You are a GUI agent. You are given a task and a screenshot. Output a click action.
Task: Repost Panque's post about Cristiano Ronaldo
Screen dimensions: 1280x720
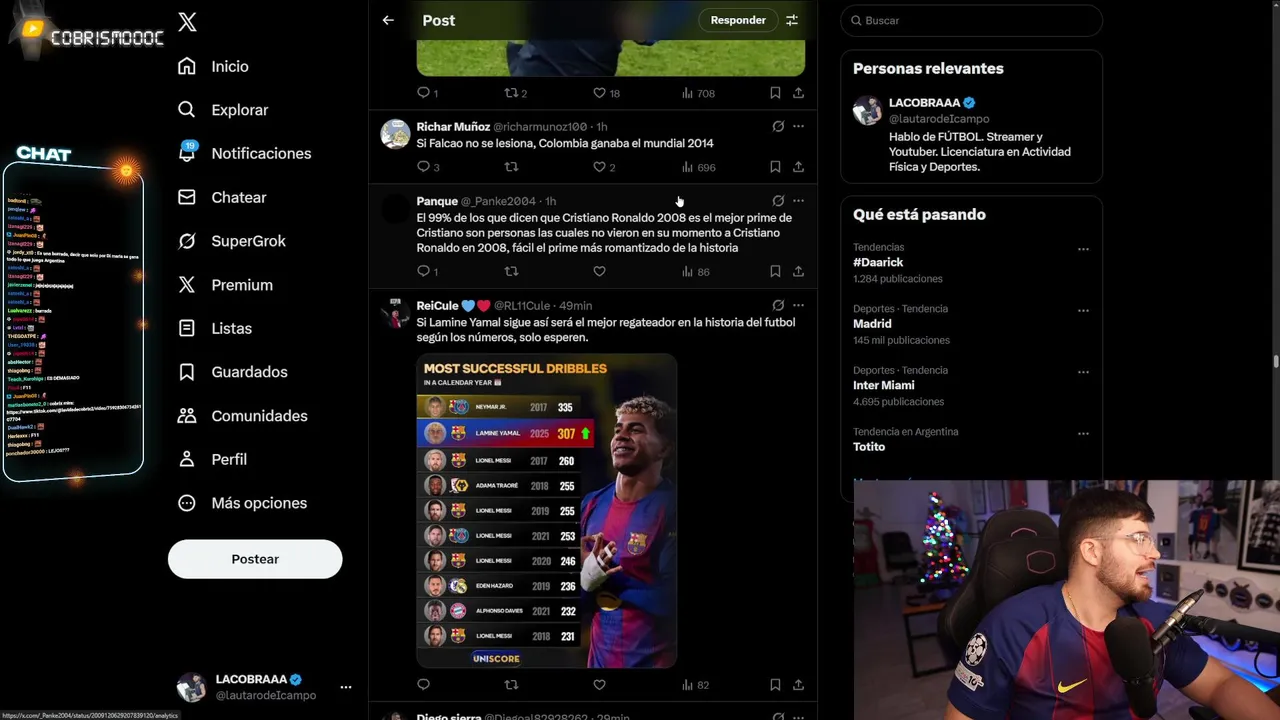pyautogui.click(x=511, y=271)
